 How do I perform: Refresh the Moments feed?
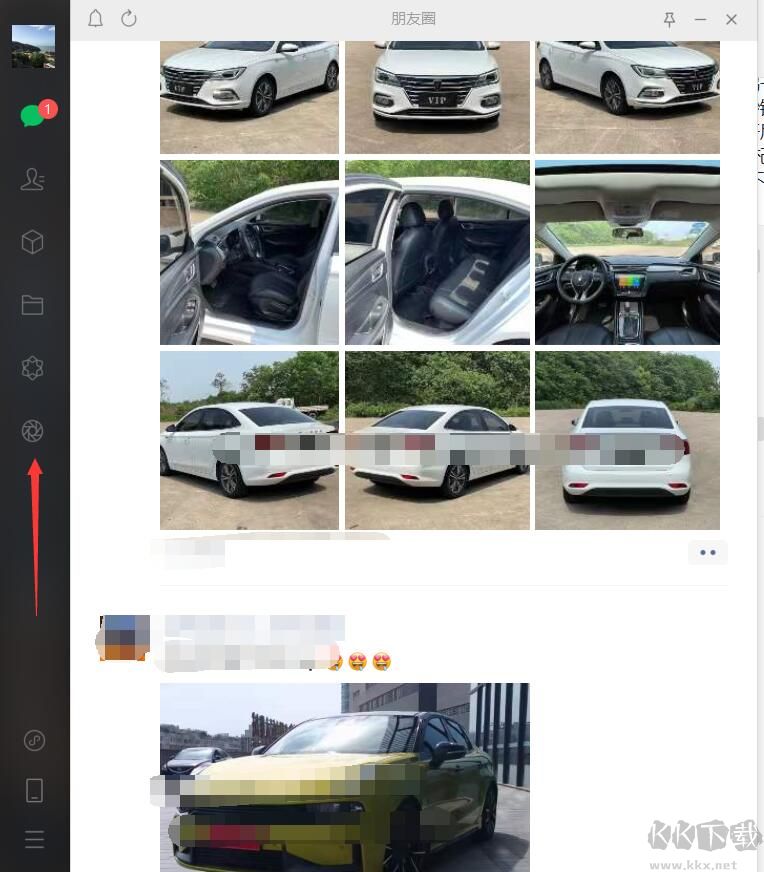[129, 19]
